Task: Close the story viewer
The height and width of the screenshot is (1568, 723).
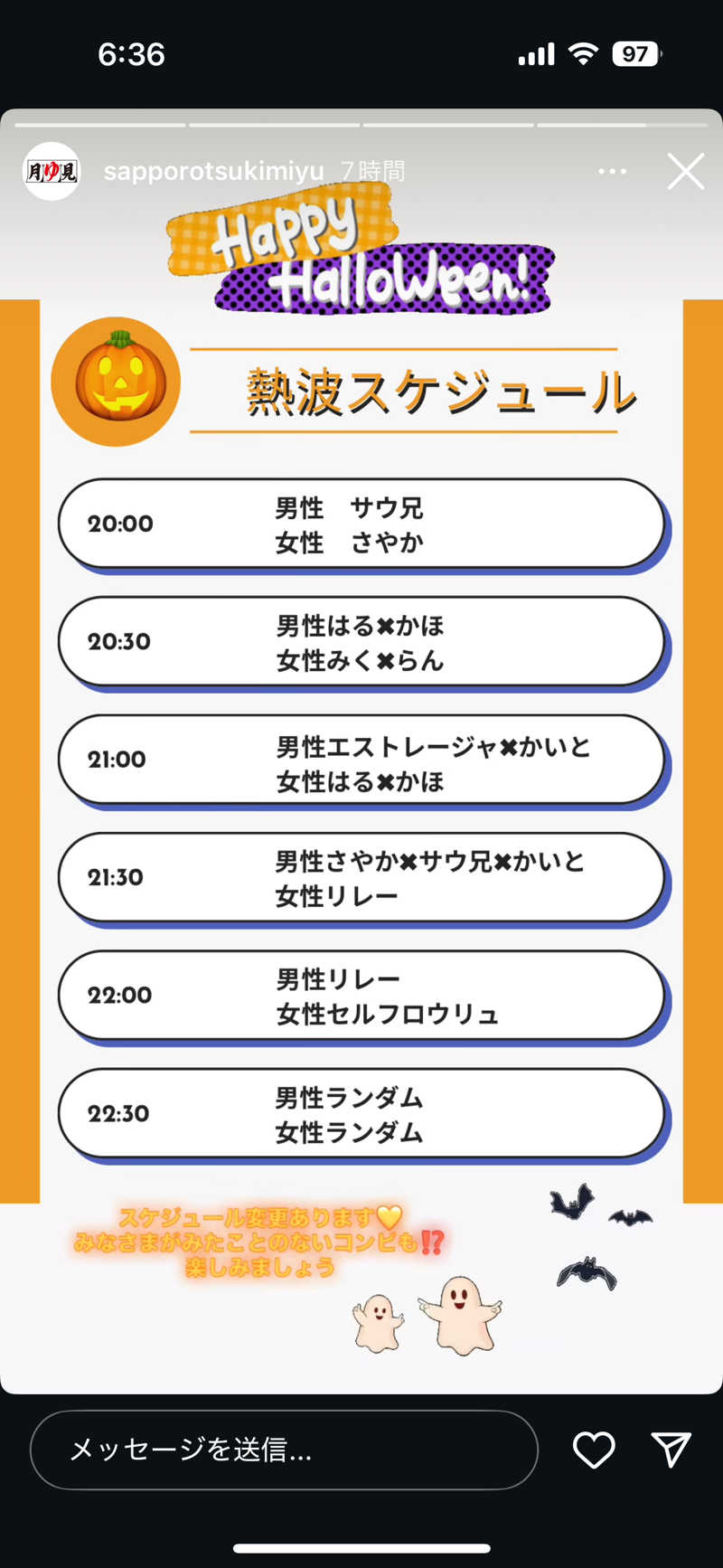Action: pyautogui.click(x=685, y=171)
